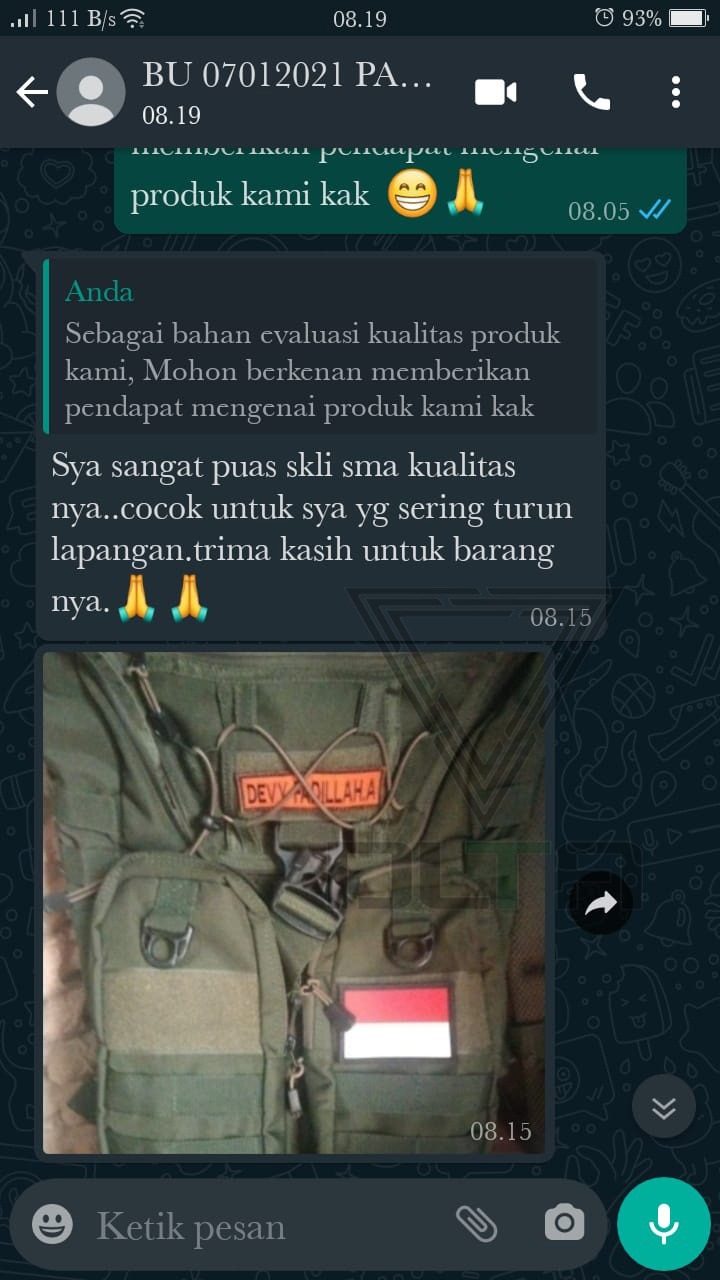Open the overflow menu
Viewport: 720px width, 1280px height.
coord(676,93)
